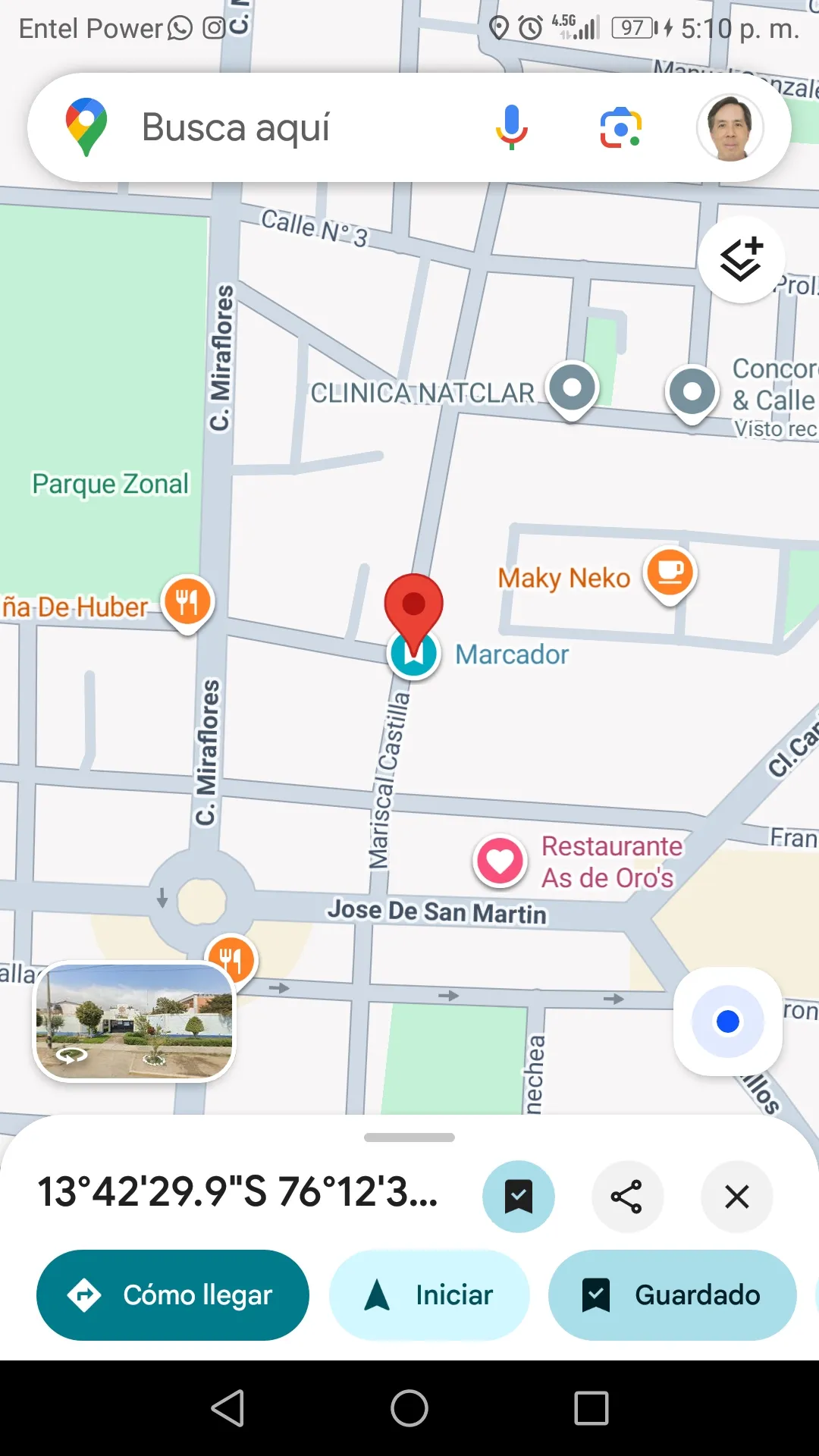Select the CLINICA NATCLAR map pin

tap(573, 389)
